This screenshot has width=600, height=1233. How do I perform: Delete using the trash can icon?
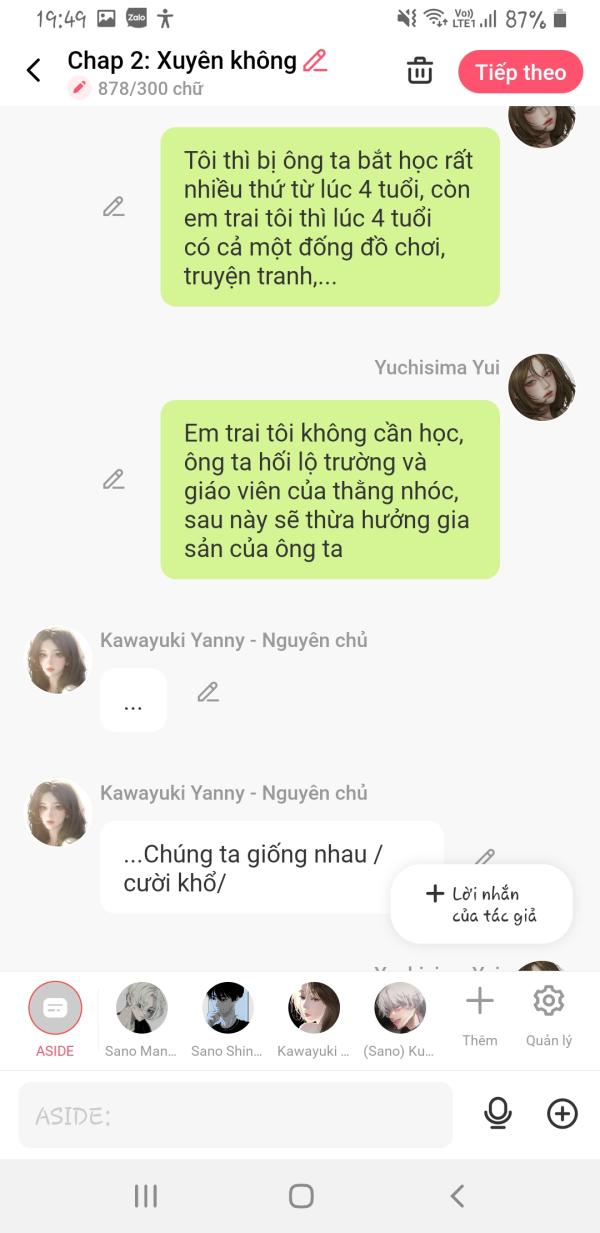tap(420, 71)
